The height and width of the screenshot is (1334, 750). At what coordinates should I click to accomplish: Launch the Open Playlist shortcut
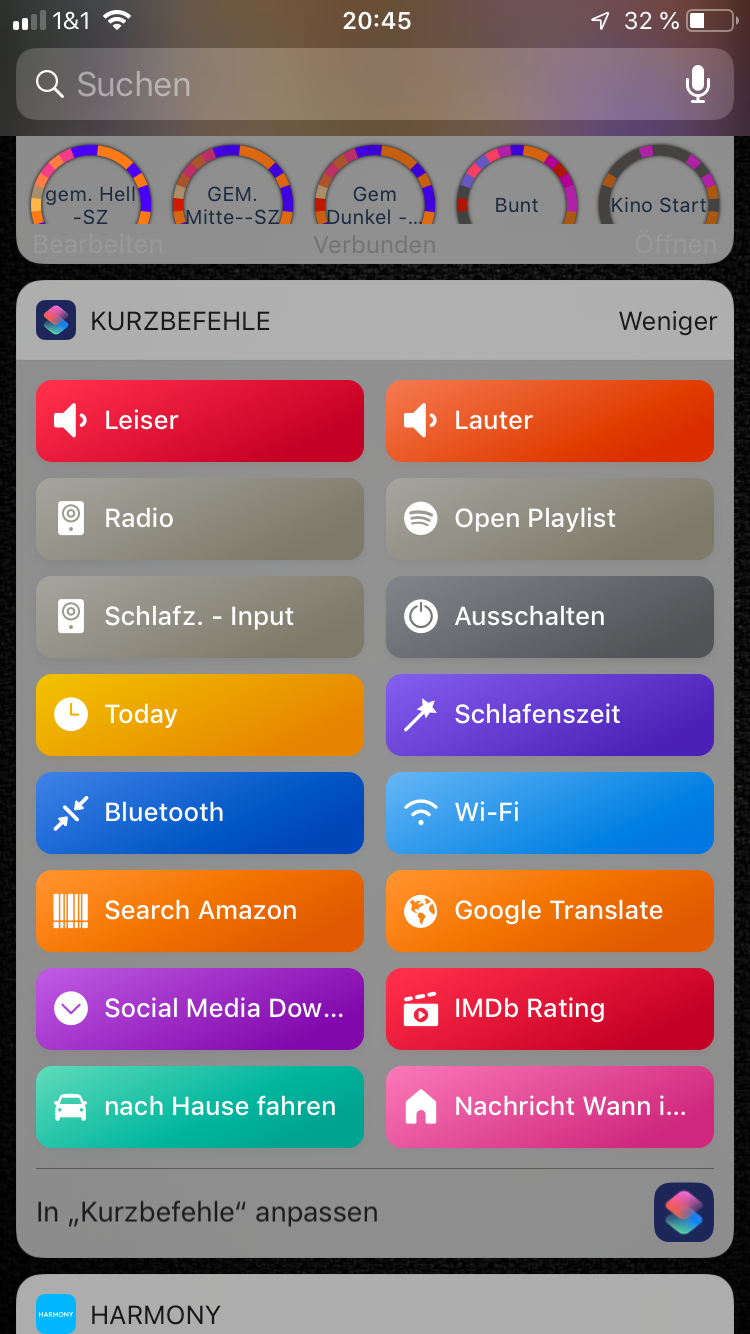coord(550,519)
